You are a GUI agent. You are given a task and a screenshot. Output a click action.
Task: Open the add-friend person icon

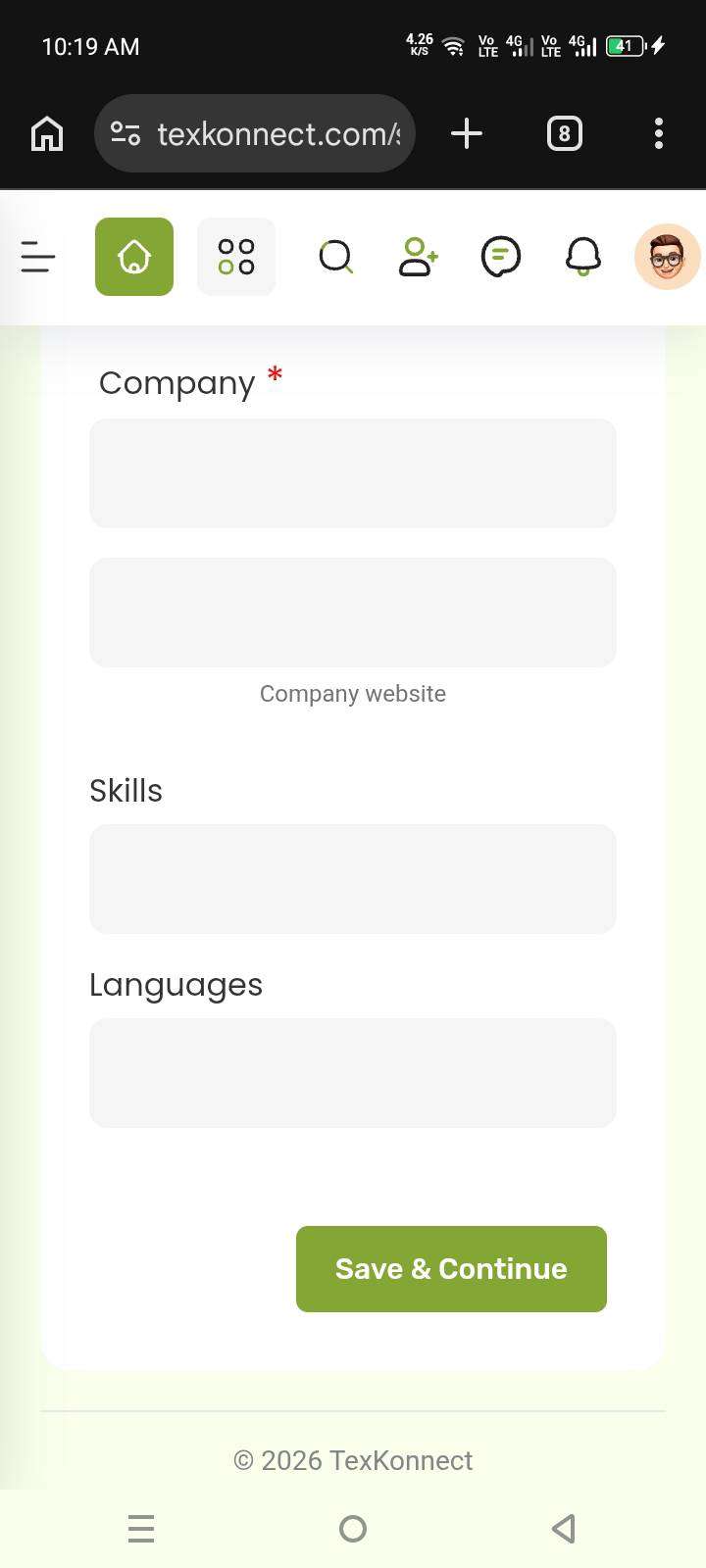[418, 258]
